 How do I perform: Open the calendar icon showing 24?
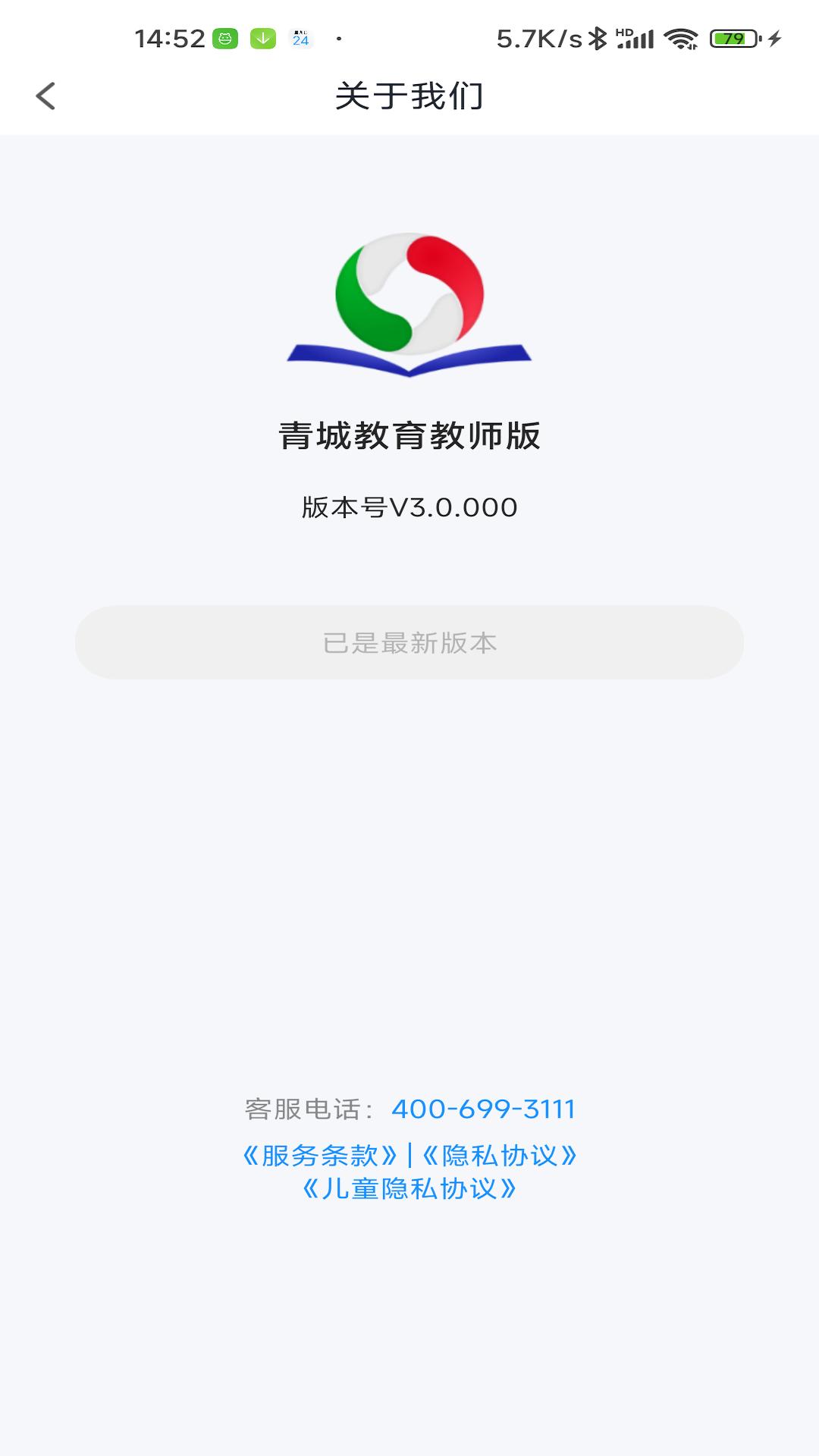point(300,36)
